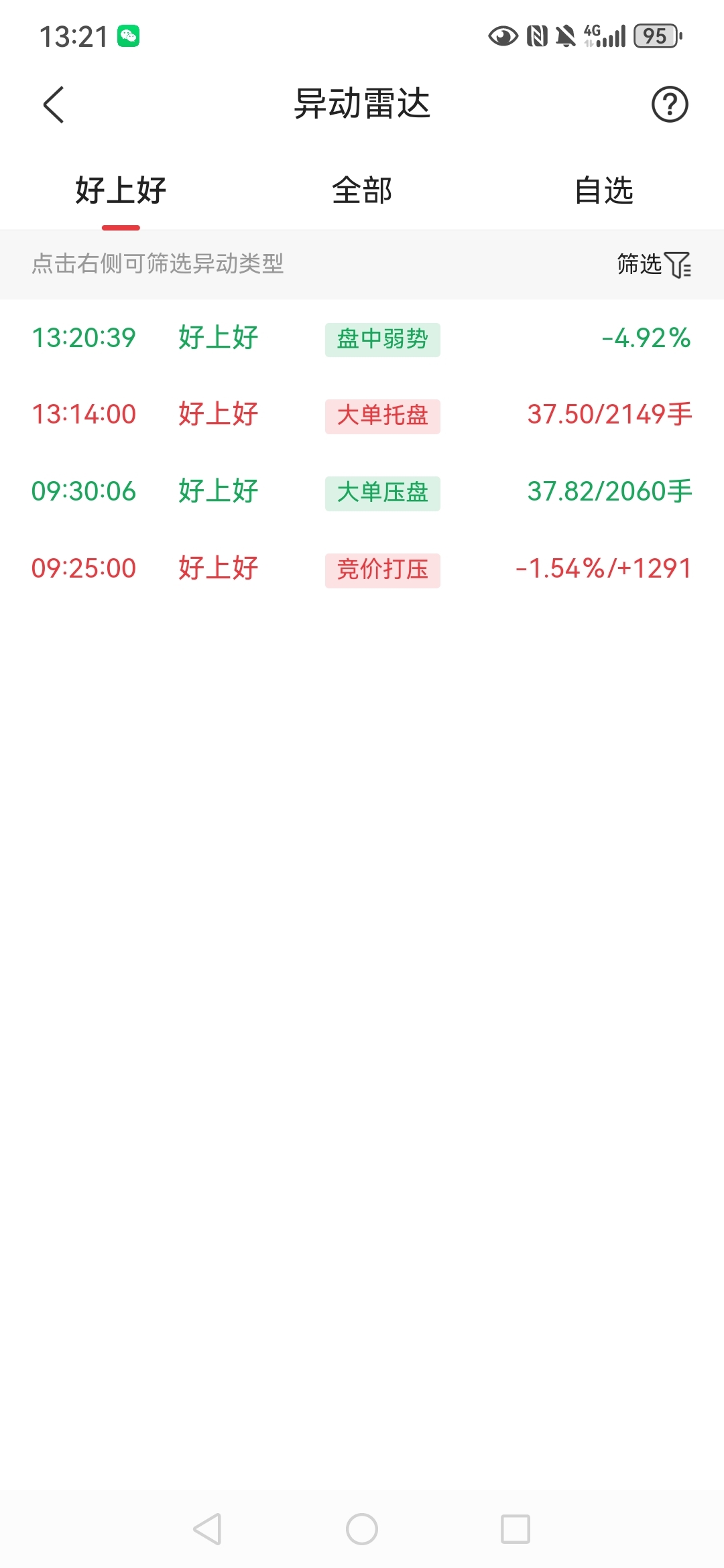Switch to the 全部 tab
Image resolution: width=724 pixels, height=1568 pixels.
coord(362,190)
